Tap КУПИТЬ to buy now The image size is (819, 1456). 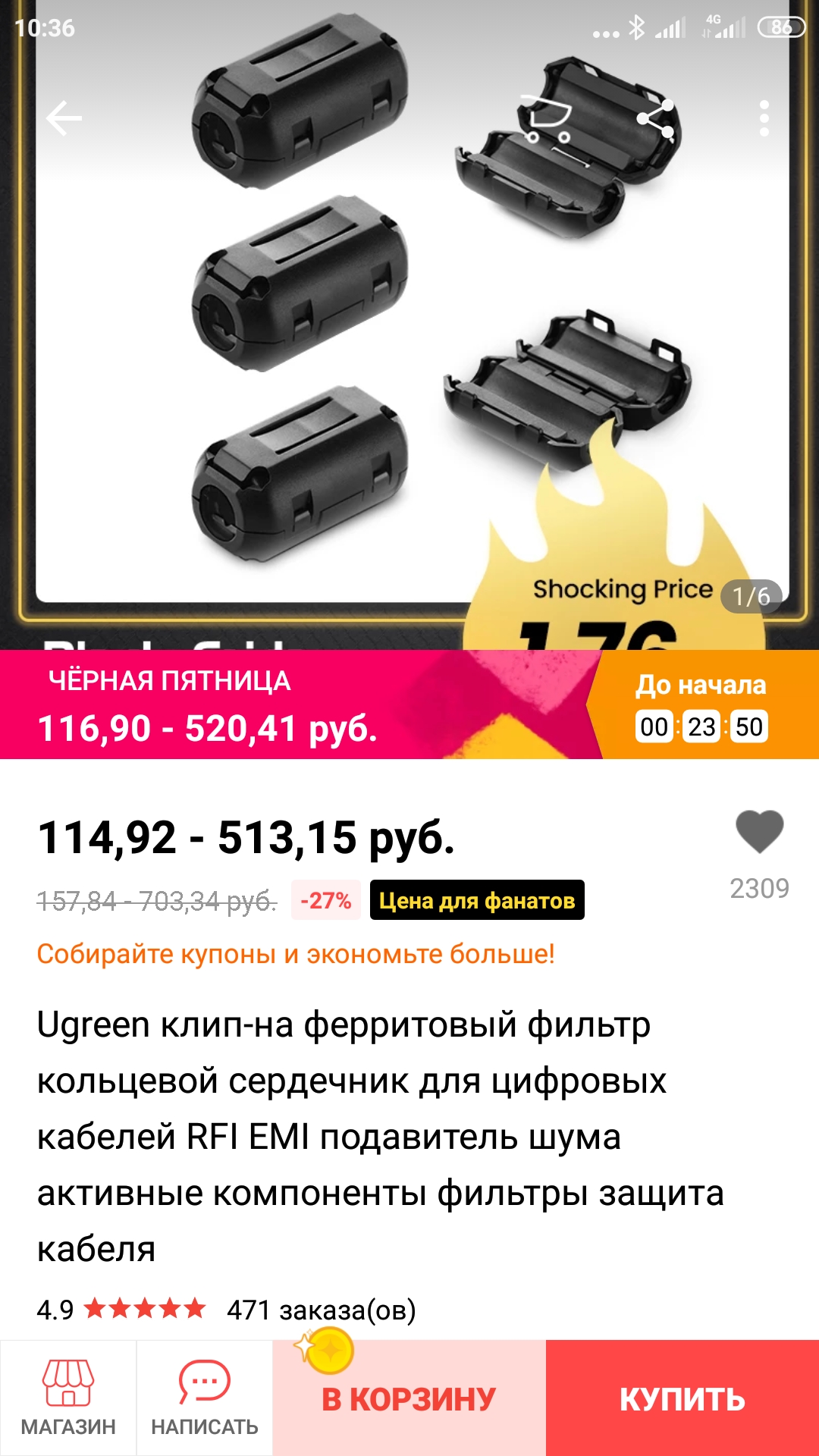coord(682,1398)
